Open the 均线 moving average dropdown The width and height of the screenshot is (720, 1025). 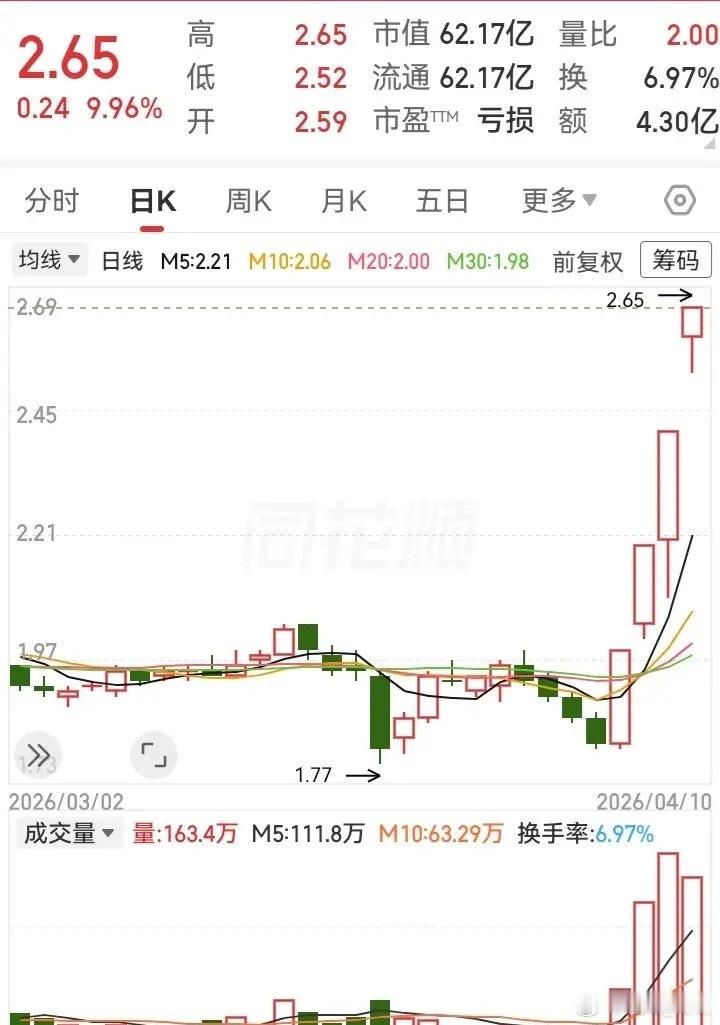click(x=48, y=260)
